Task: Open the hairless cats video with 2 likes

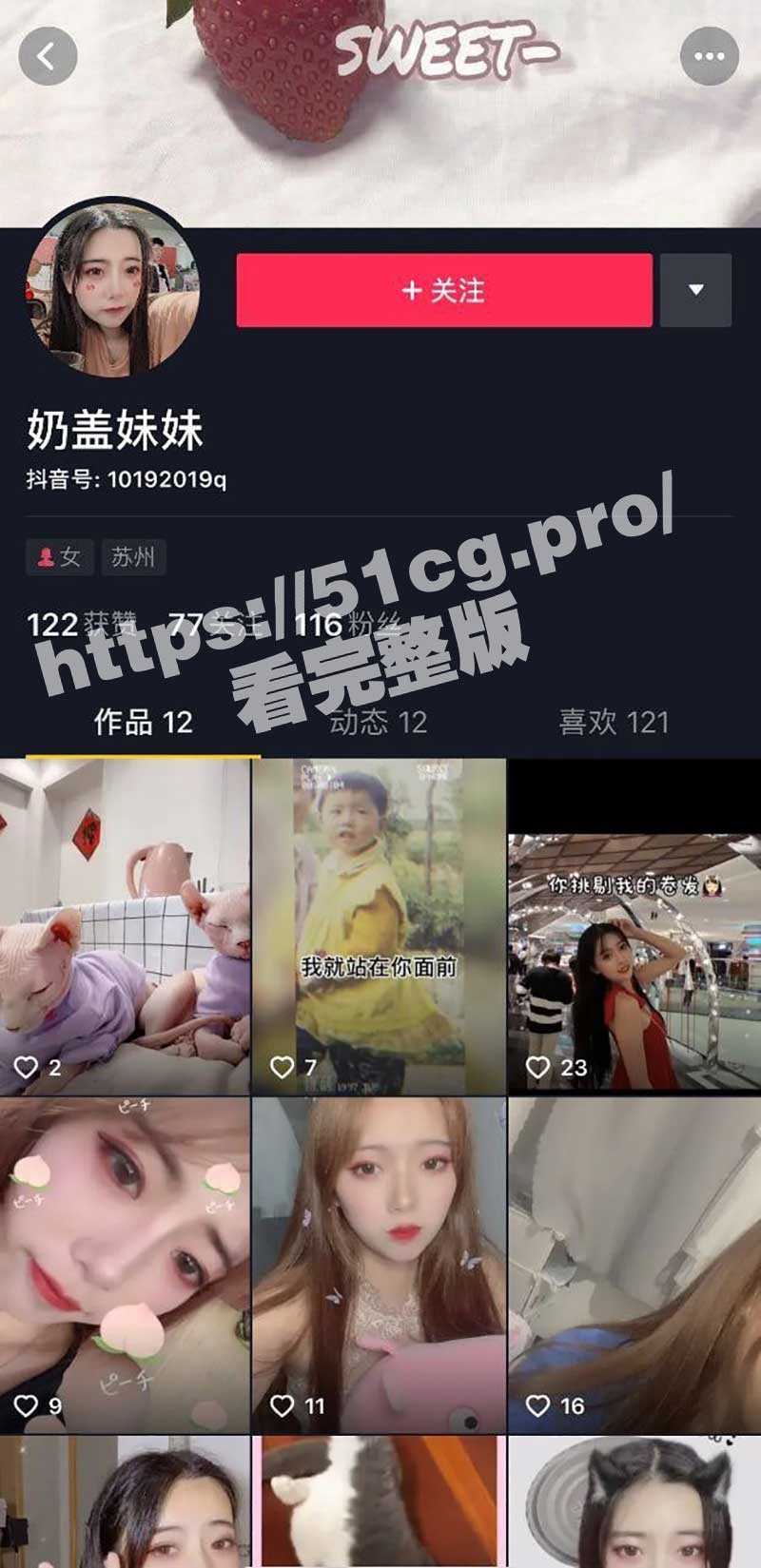Action: tap(125, 927)
